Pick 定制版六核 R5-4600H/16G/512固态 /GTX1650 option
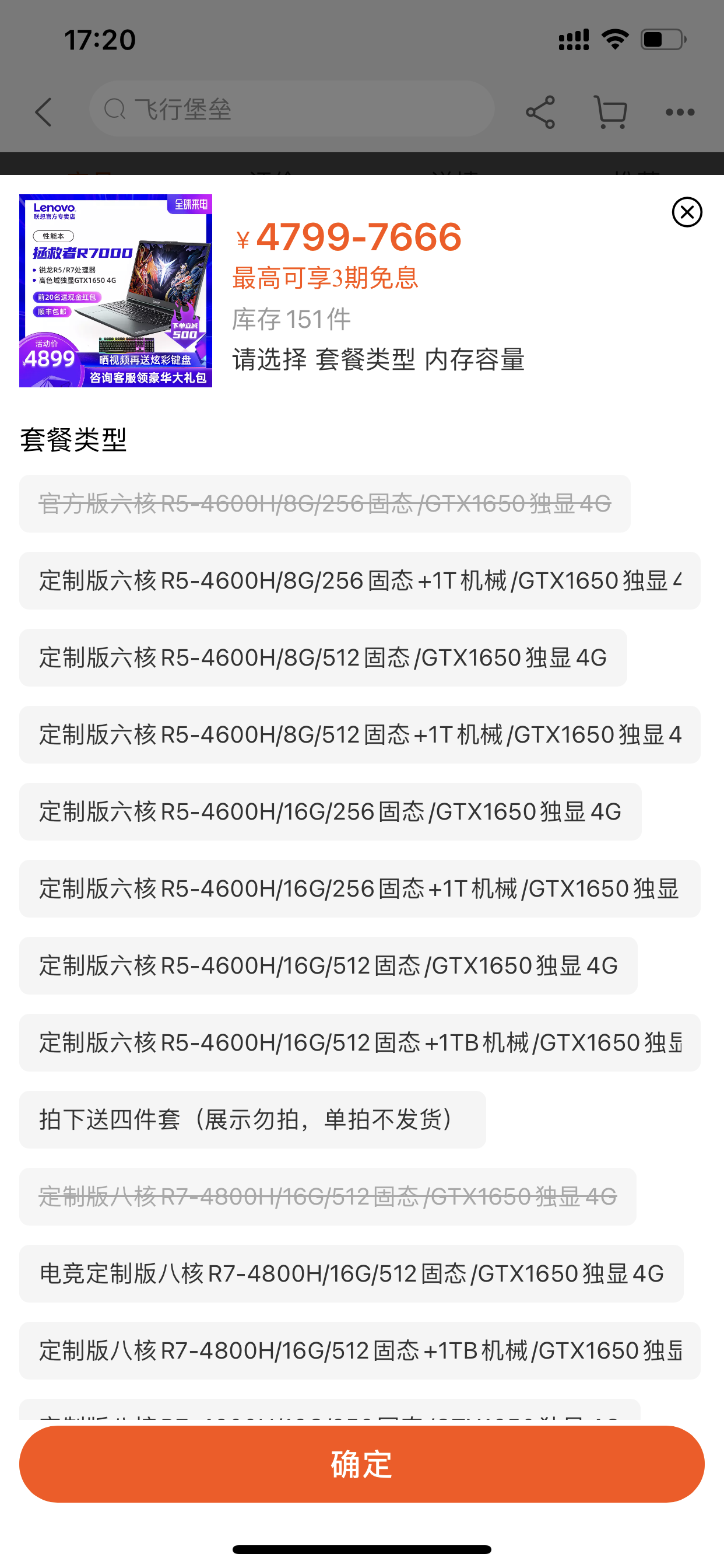 (328, 965)
